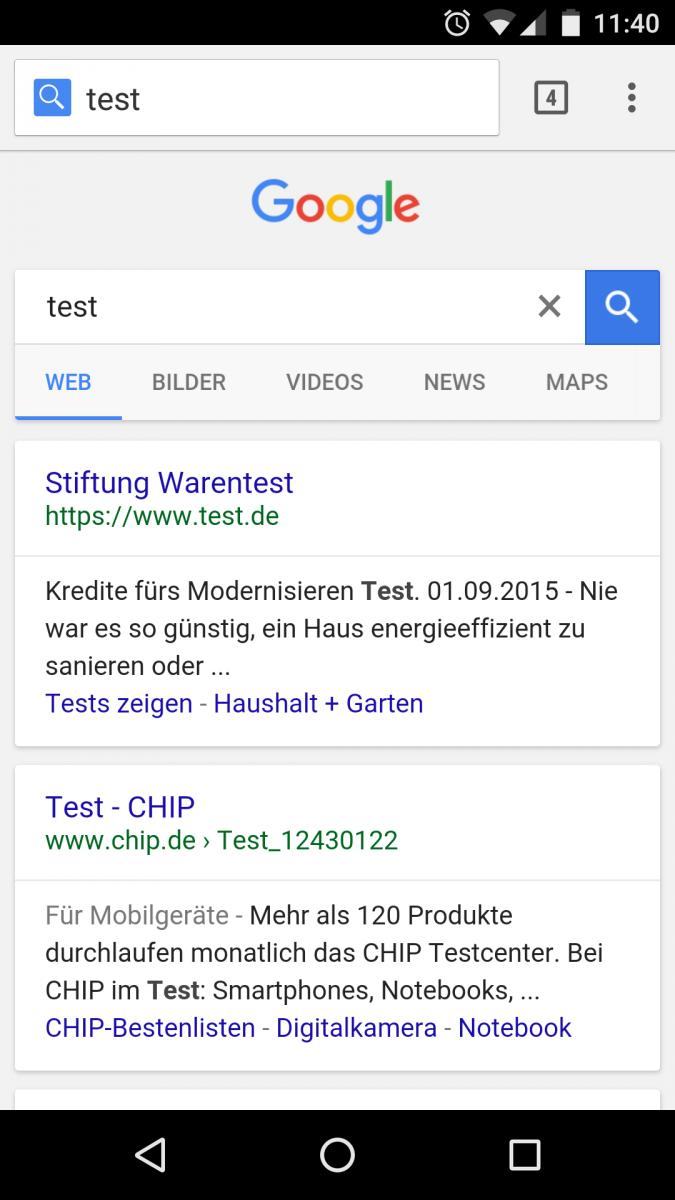This screenshot has height=1200, width=675.
Task: Go back with the system back button
Action: tap(150, 1155)
